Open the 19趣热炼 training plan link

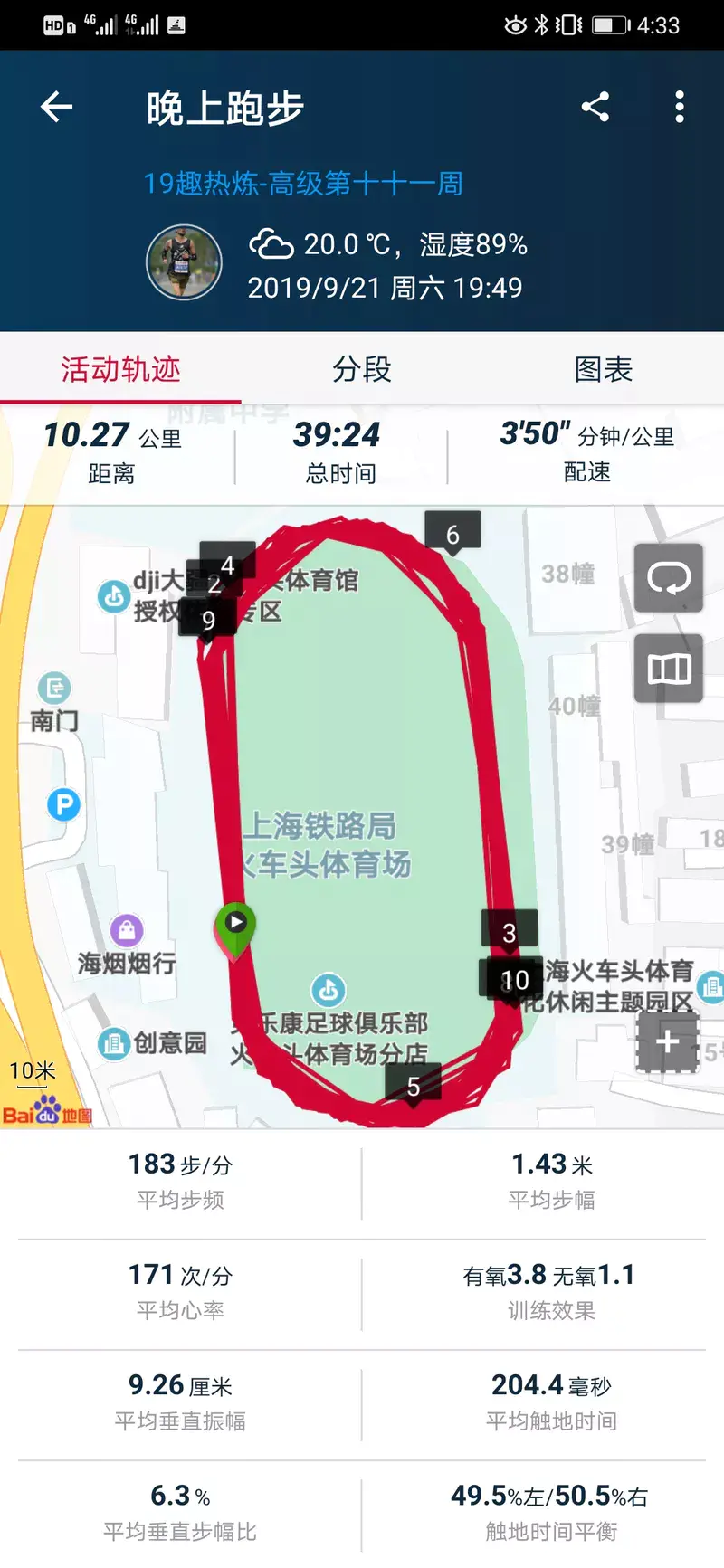tap(303, 184)
